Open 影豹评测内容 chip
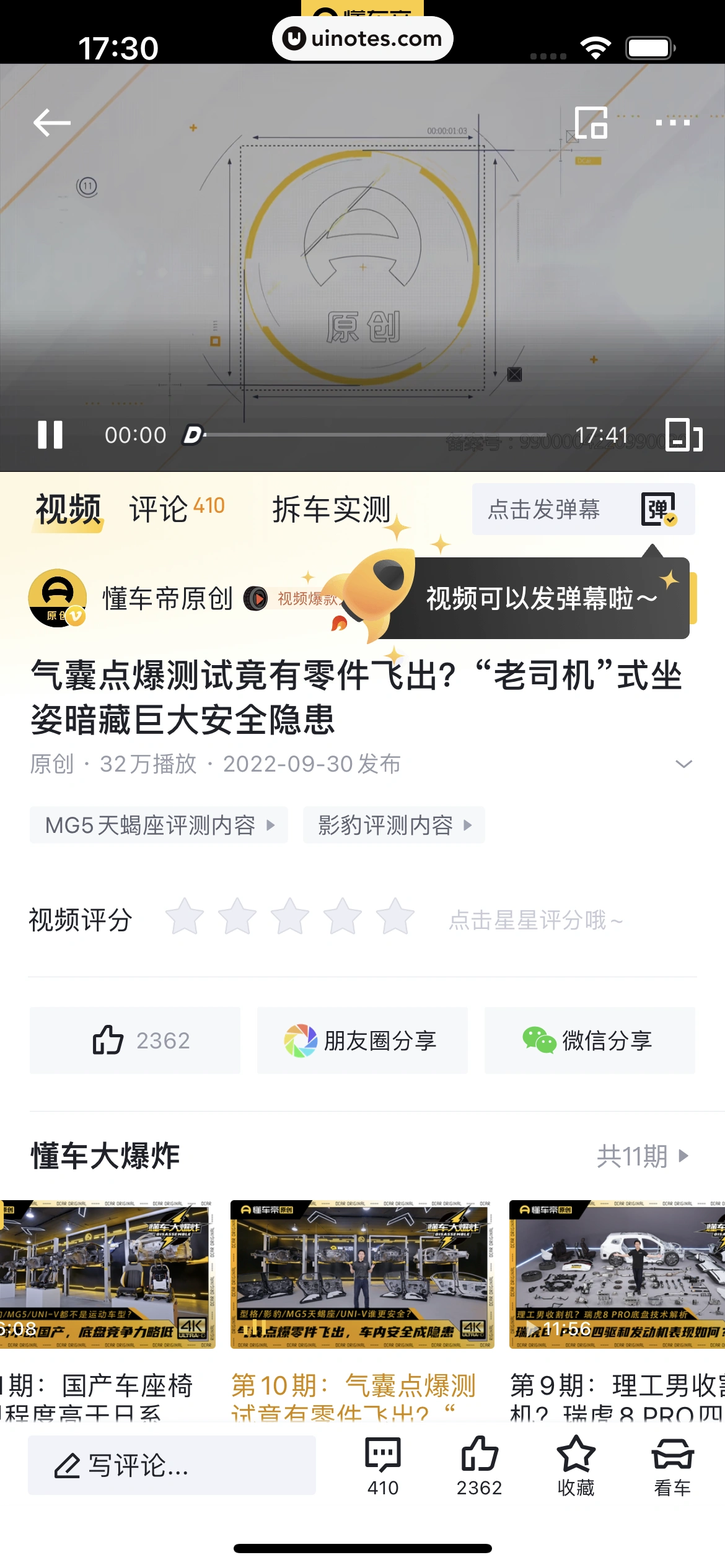725x1568 pixels. click(x=394, y=825)
